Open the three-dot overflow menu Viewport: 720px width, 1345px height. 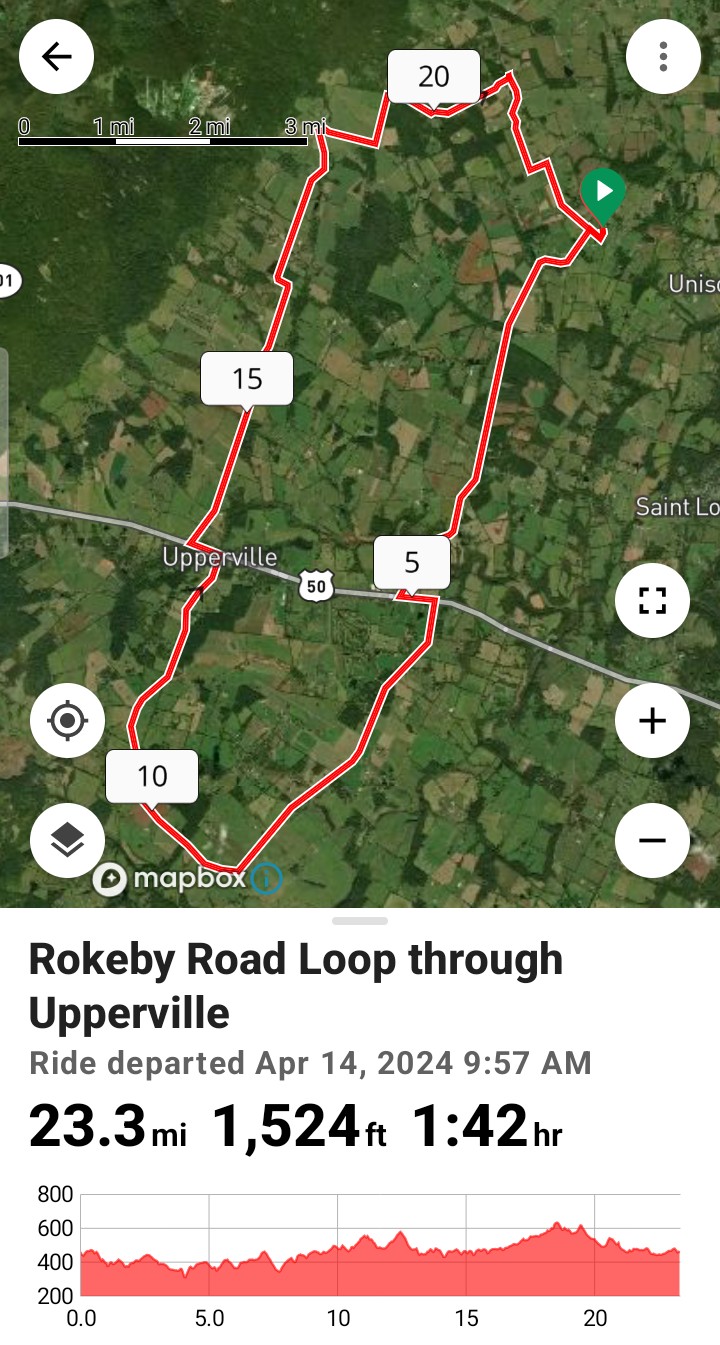[663, 57]
